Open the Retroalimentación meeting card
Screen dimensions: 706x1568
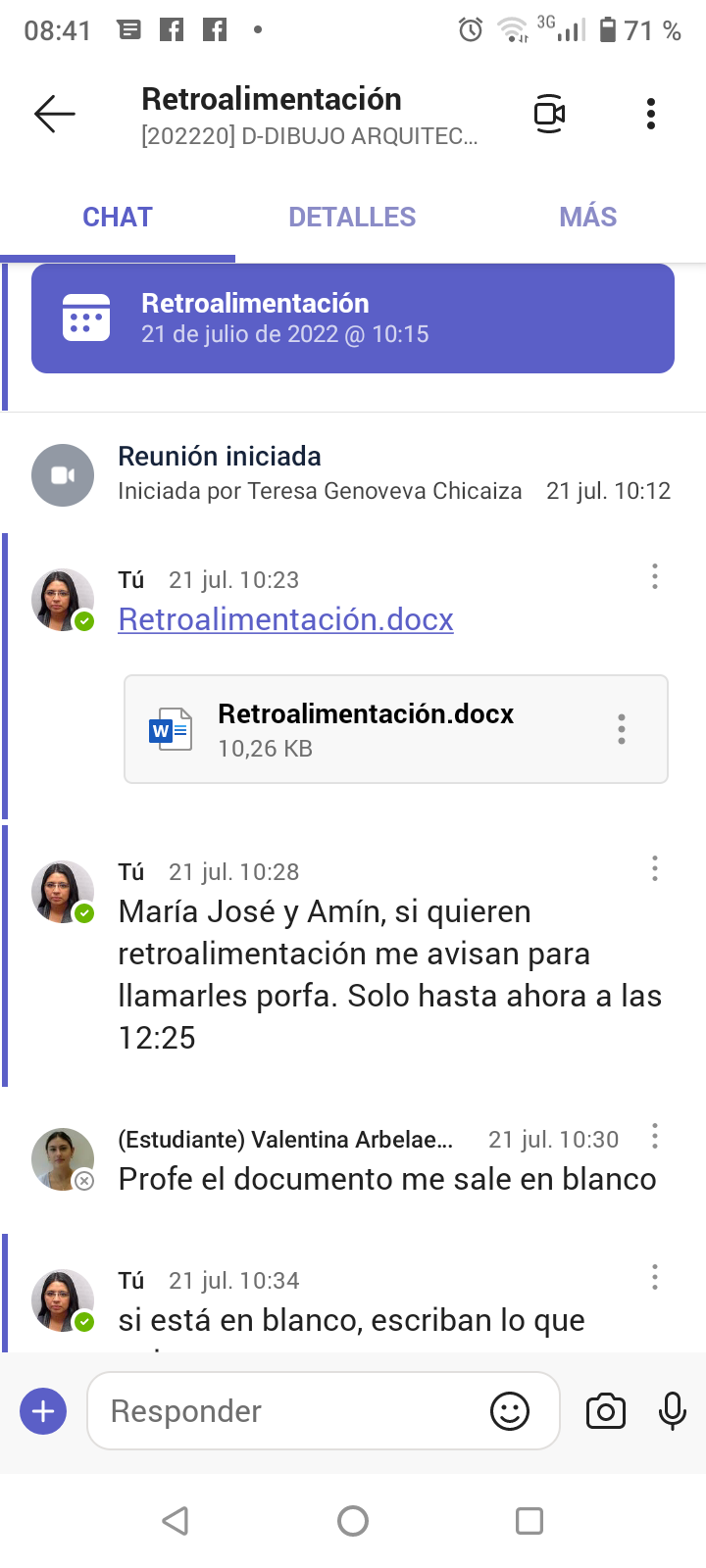(x=353, y=318)
